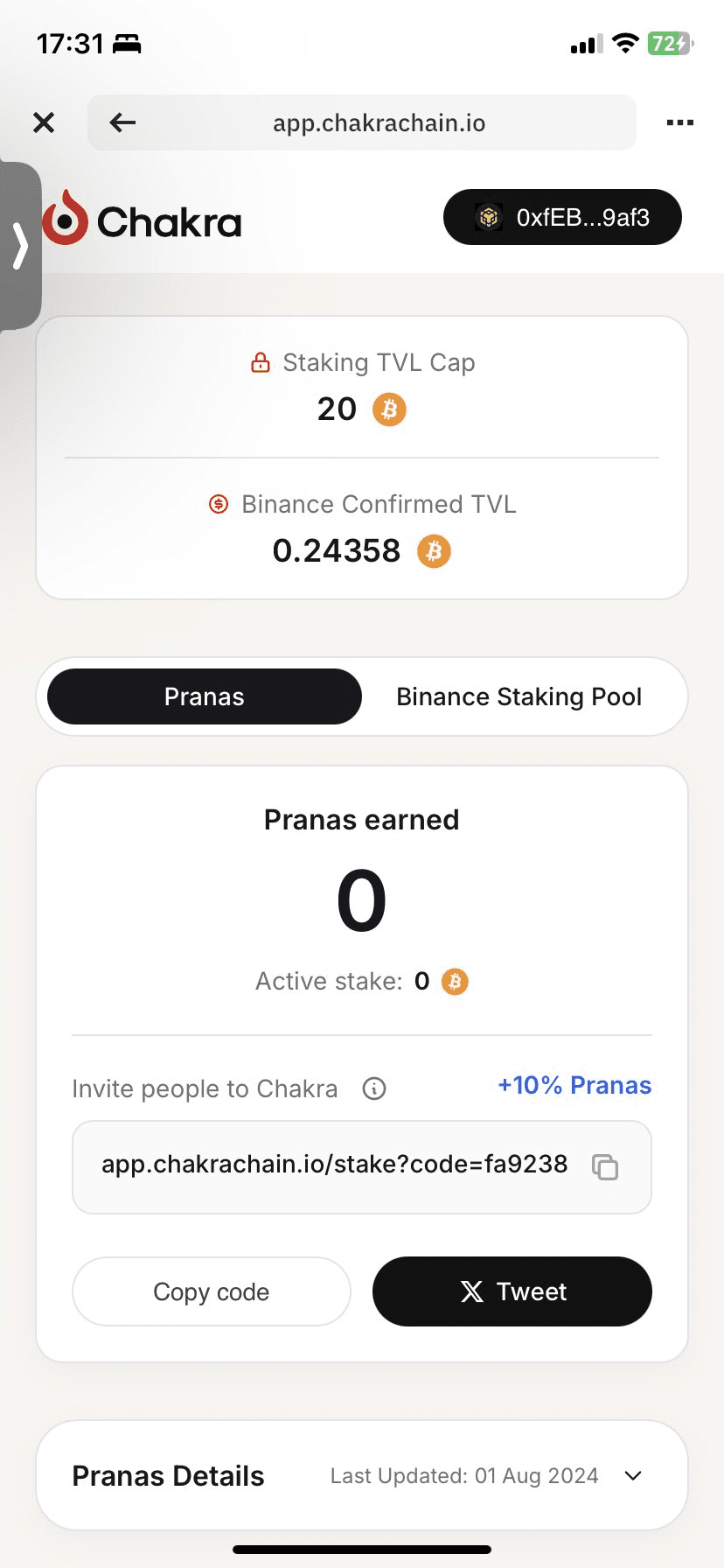Click the X logo on the Tweet button
724x1568 pixels.
[x=471, y=1291]
